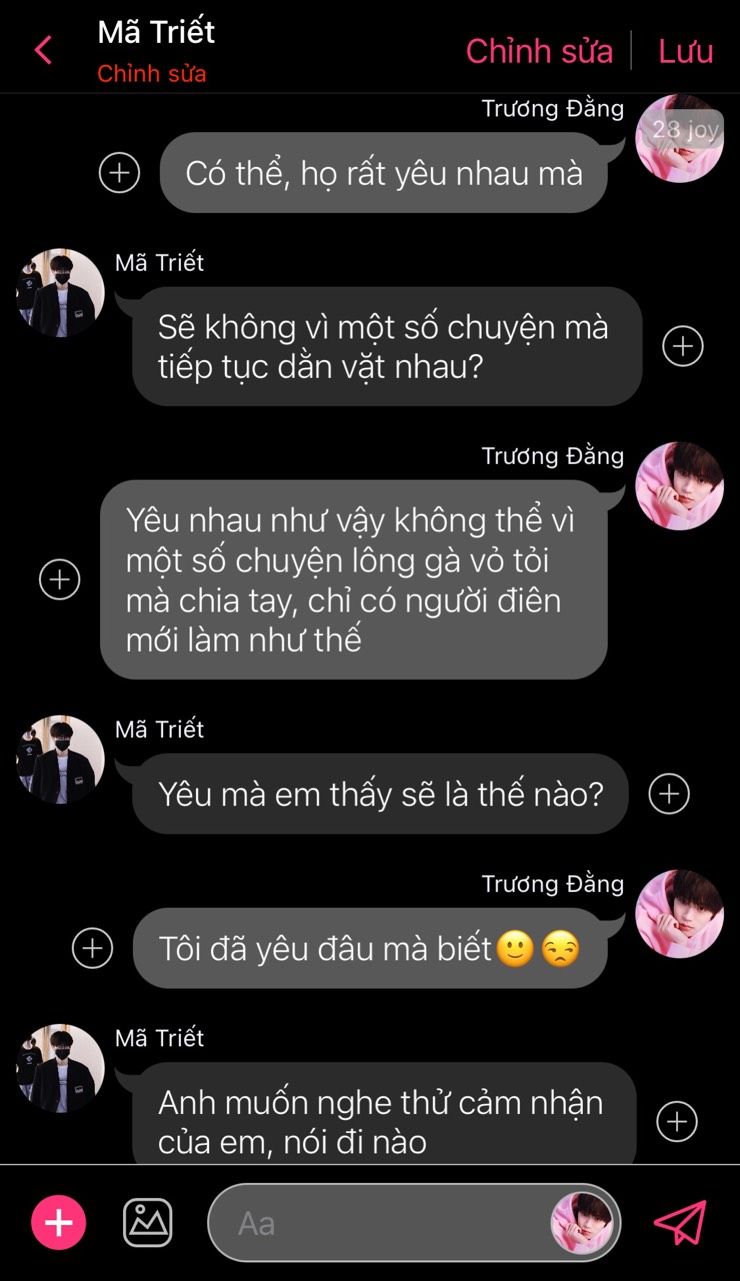The height and width of the screenshot is (1281, 740).
Task: Tap plus icon beside "Anh muốn nghe thử" message
Action: coord(676,1121)
